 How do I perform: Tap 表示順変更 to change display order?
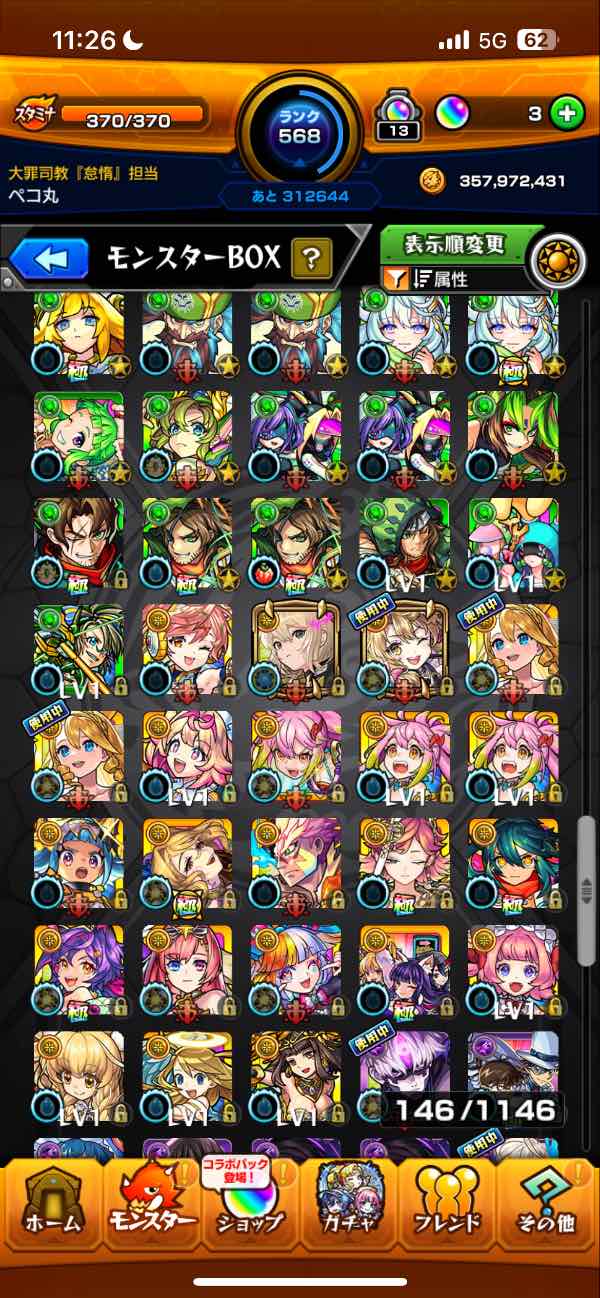pos(455,244)
